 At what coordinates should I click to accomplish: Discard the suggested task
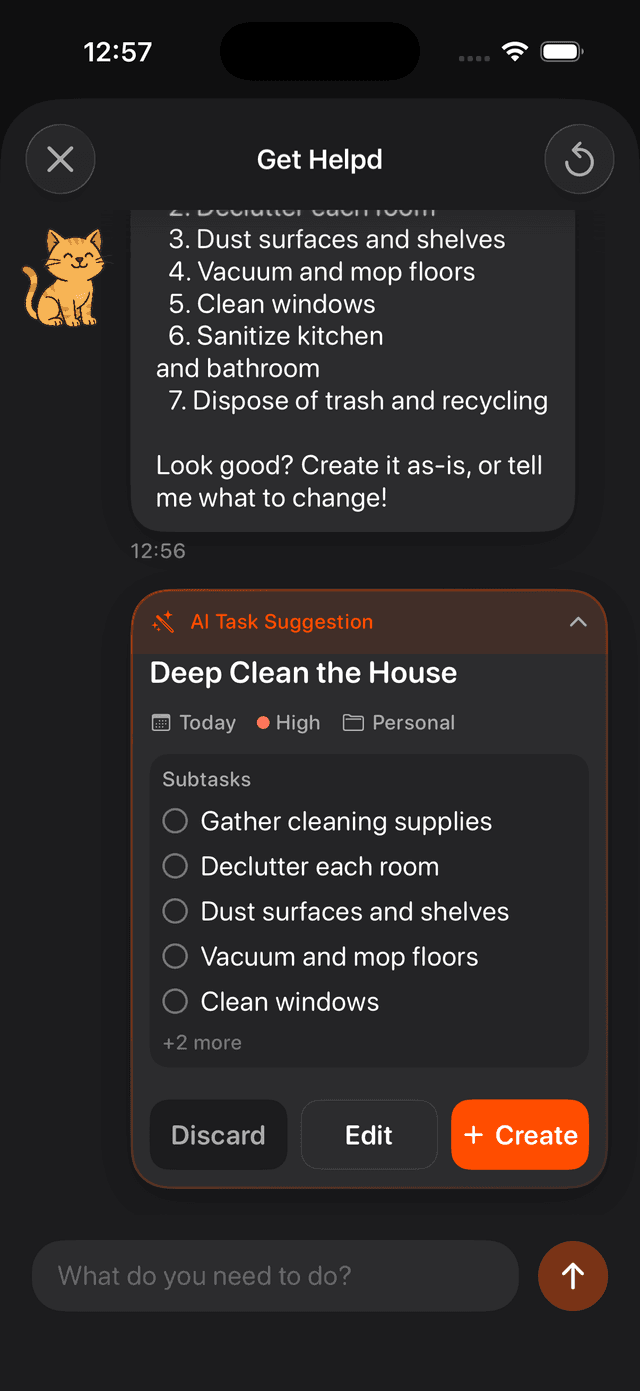[x=218, y=1135]
